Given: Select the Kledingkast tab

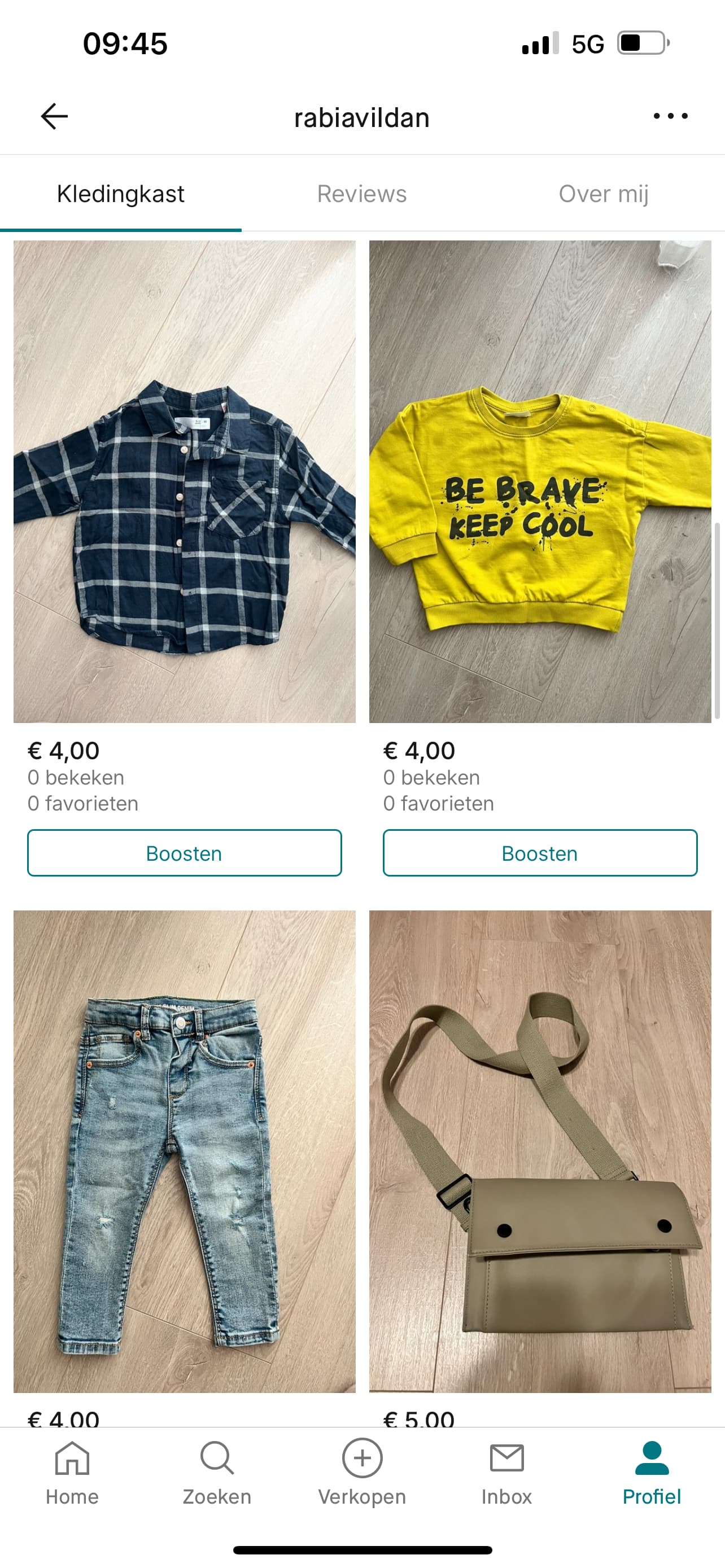Looking at the screenshot, I should 120,194.
